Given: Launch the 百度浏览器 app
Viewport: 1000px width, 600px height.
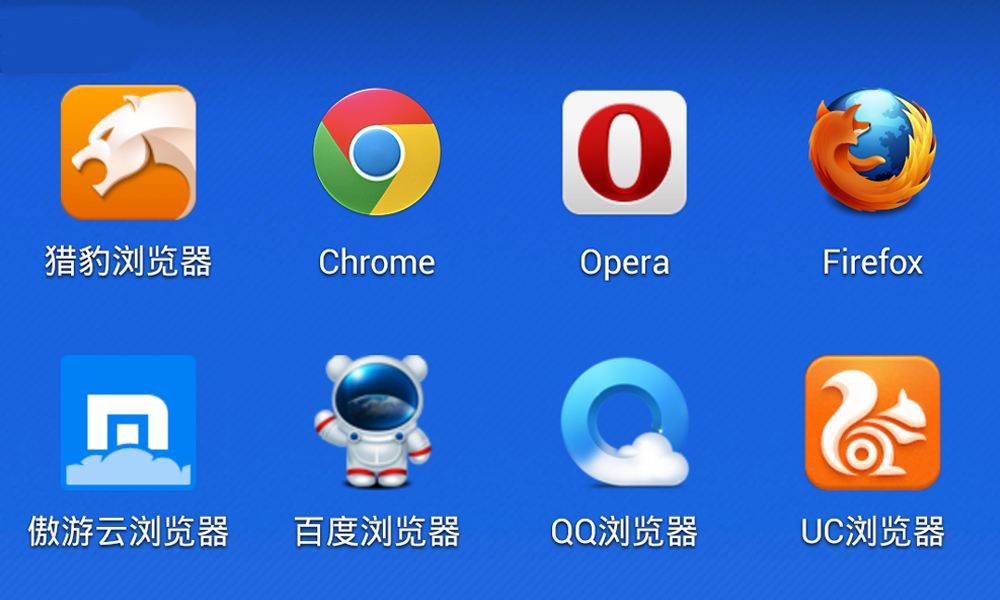Looking at the screenshot, I should coord(375,422).
